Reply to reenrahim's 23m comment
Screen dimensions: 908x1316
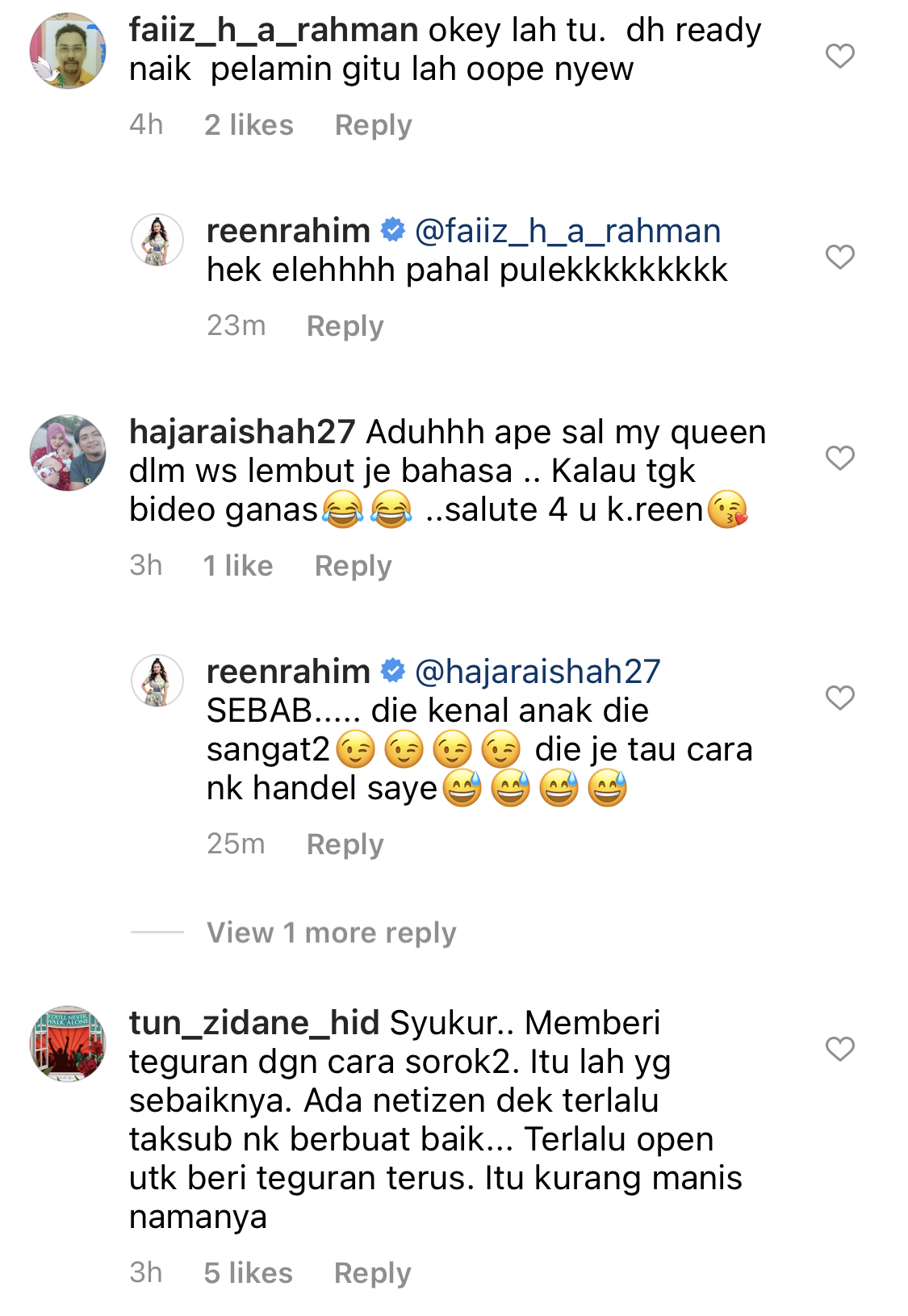tap(345, 326)
